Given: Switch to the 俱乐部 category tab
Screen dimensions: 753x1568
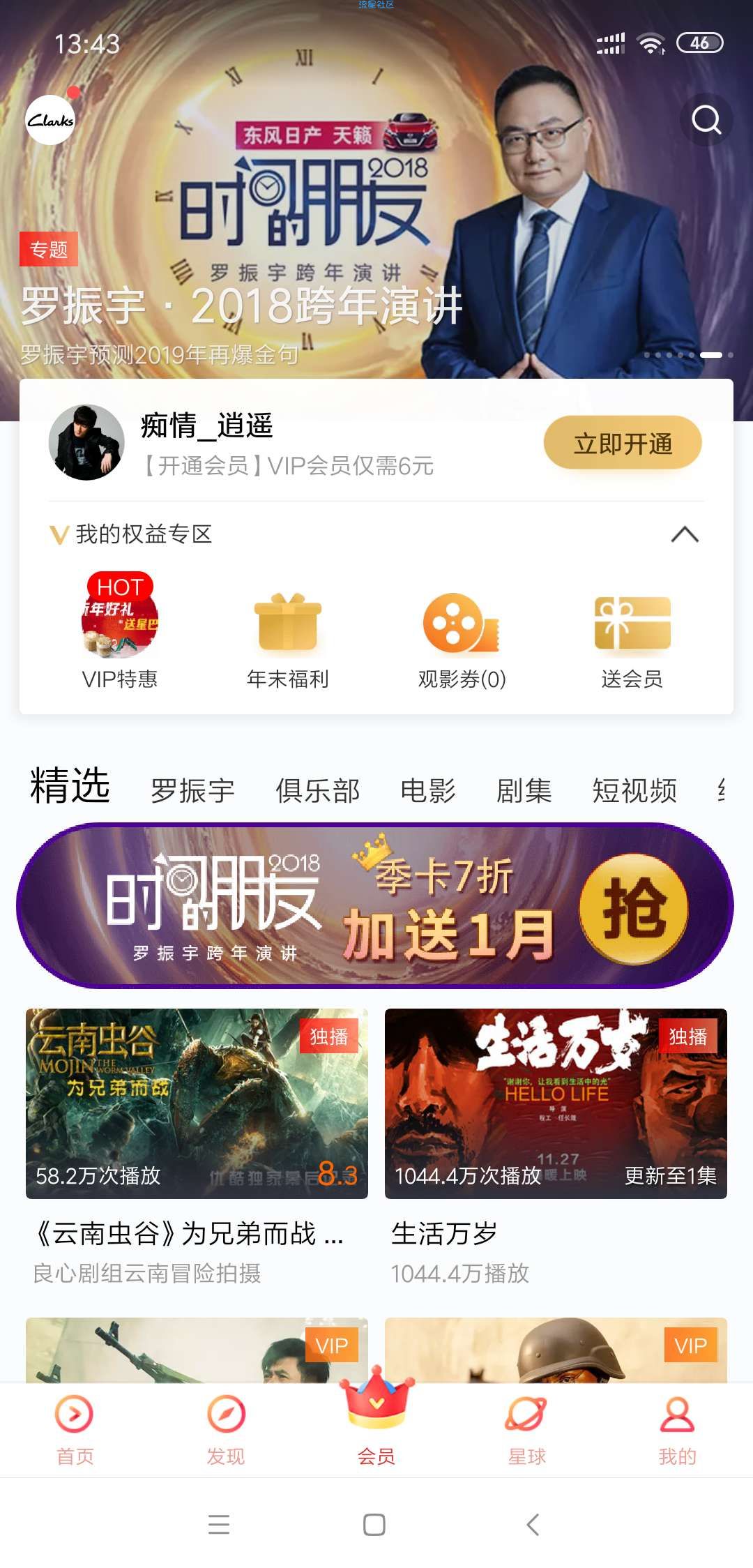Looking at the screenshot, I should pyautogui.click(x=317, y=790).
